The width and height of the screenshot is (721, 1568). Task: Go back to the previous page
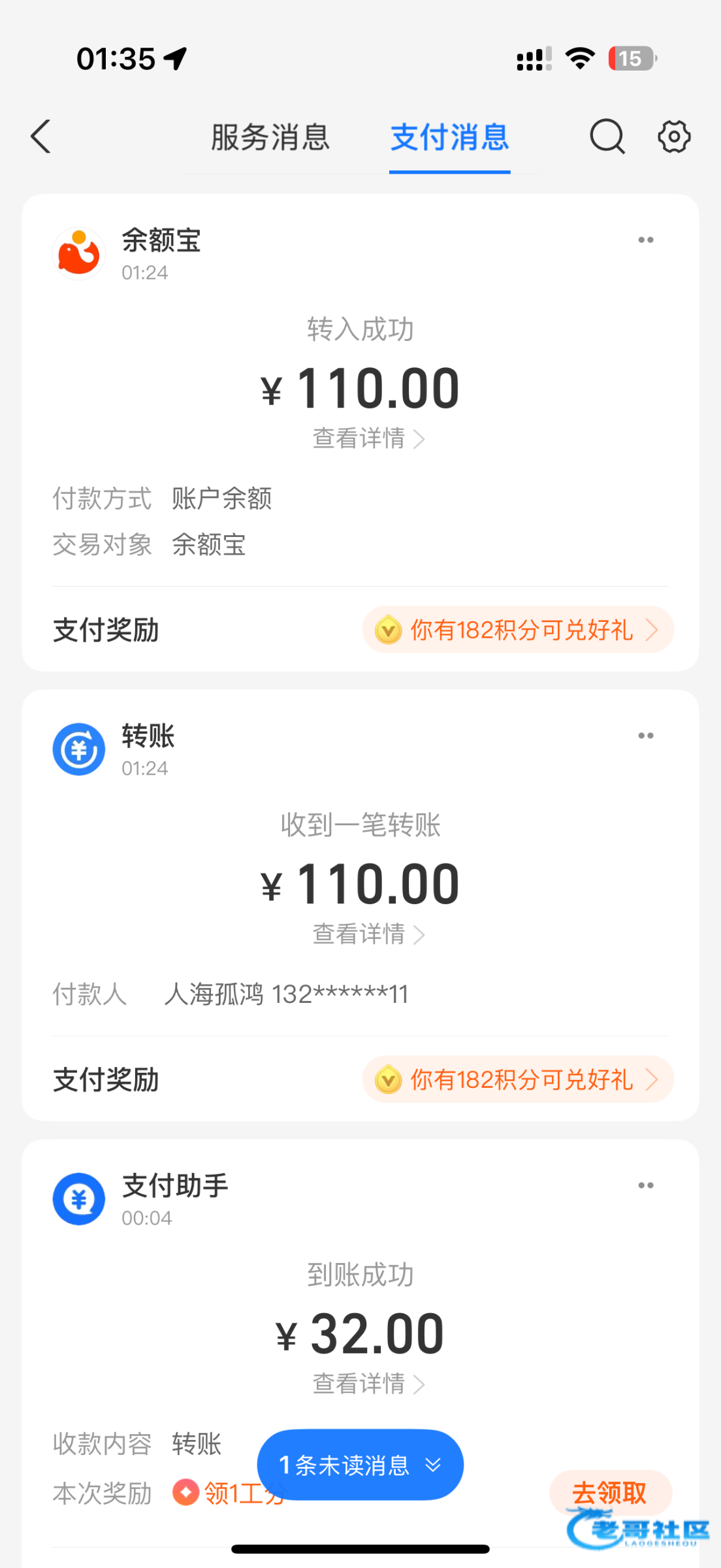pos(40,137)
